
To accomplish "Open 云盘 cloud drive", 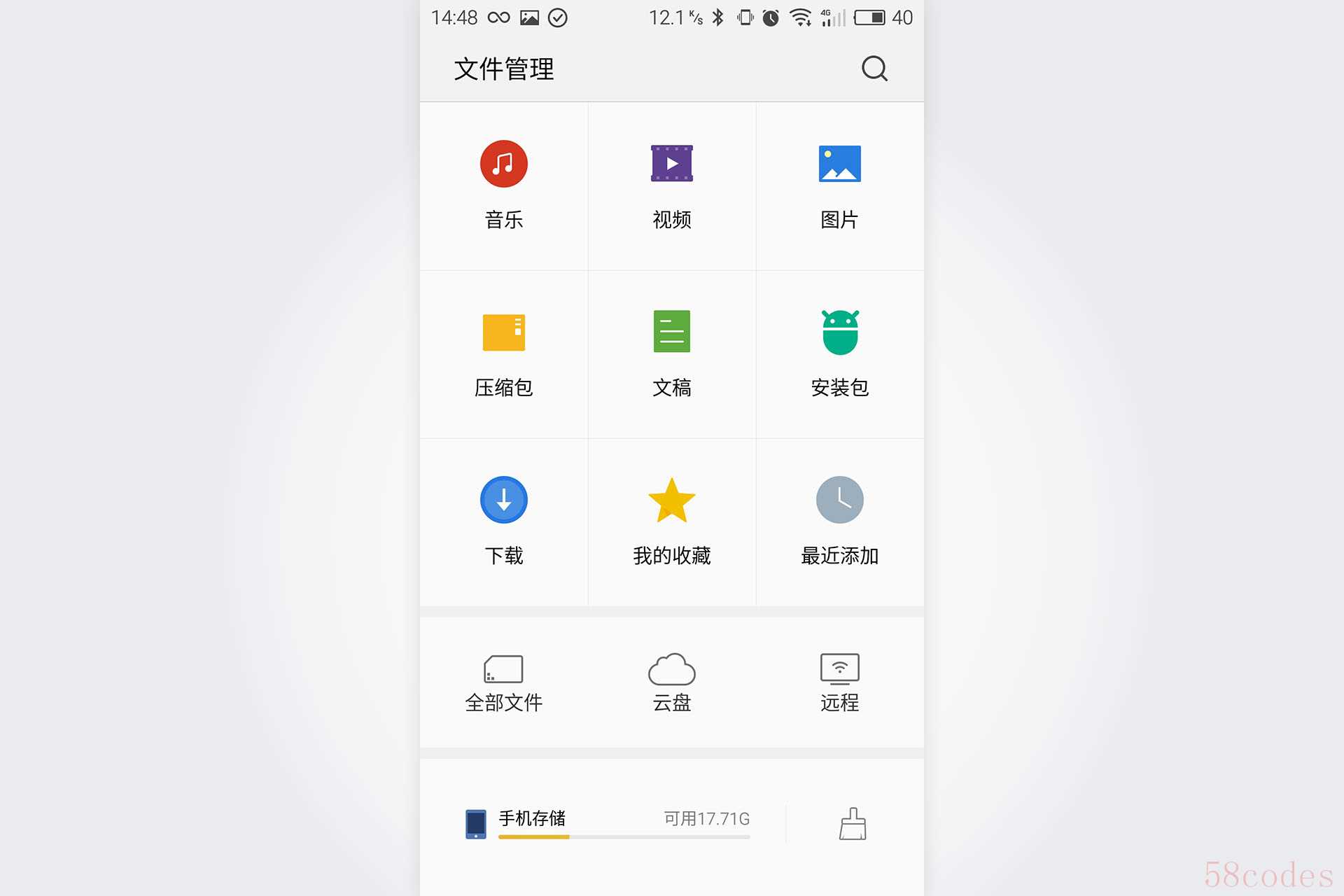I will [x=672, y=682].
